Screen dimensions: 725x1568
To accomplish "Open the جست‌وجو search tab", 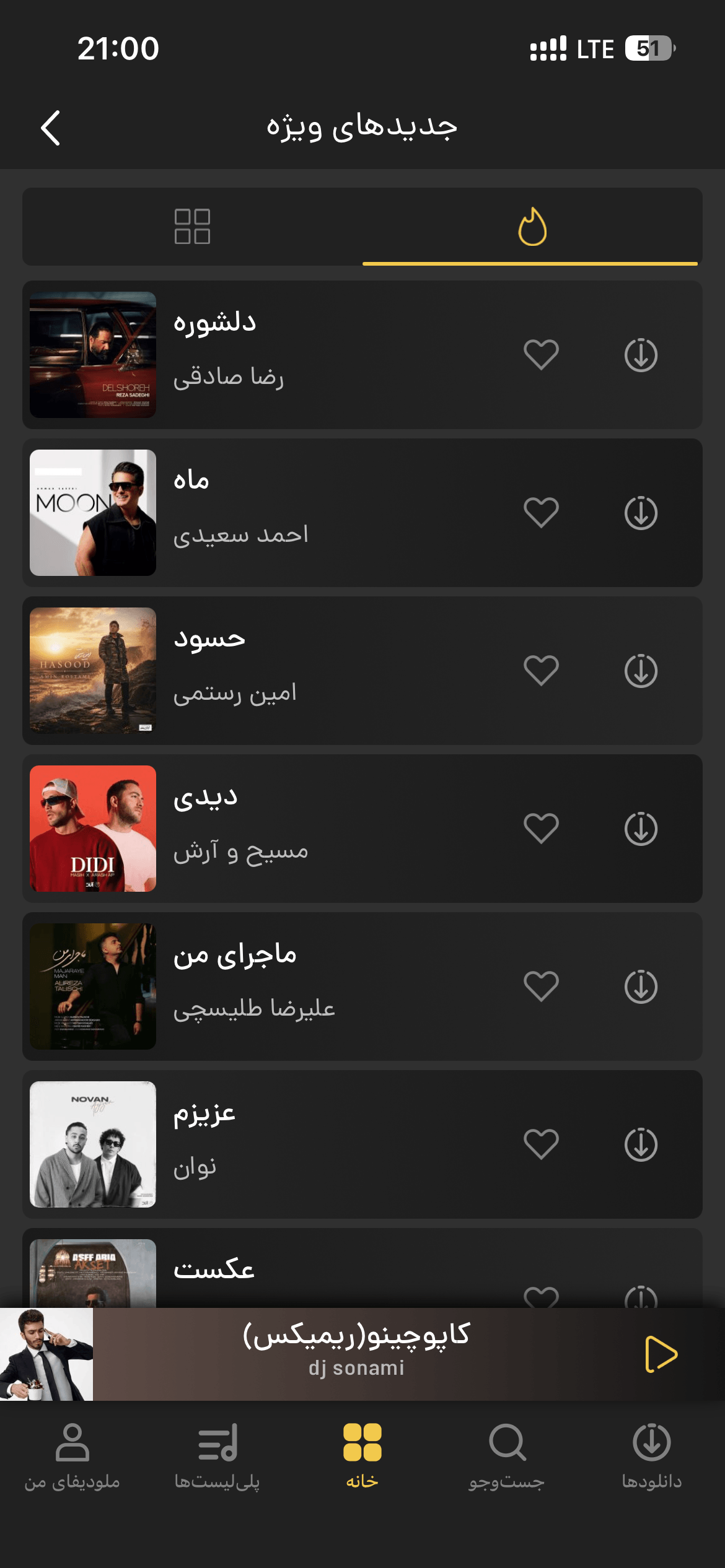I will click(x=507, y=1457).
